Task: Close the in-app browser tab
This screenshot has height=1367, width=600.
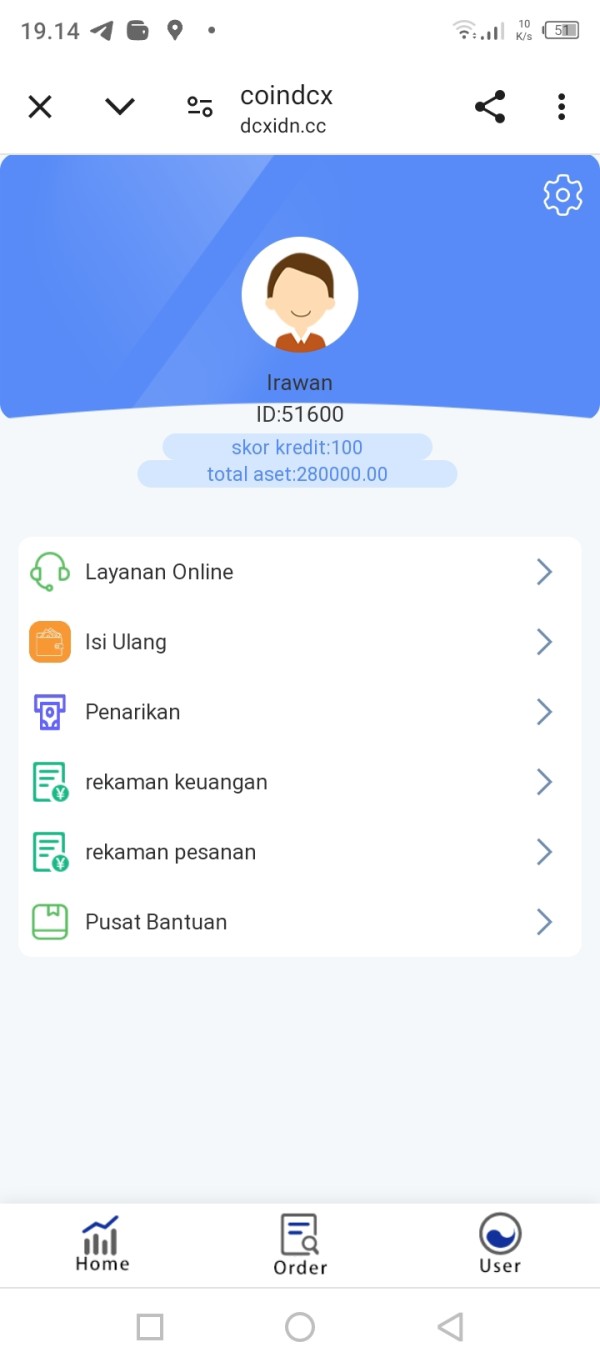Action: [x=40, y=107]
